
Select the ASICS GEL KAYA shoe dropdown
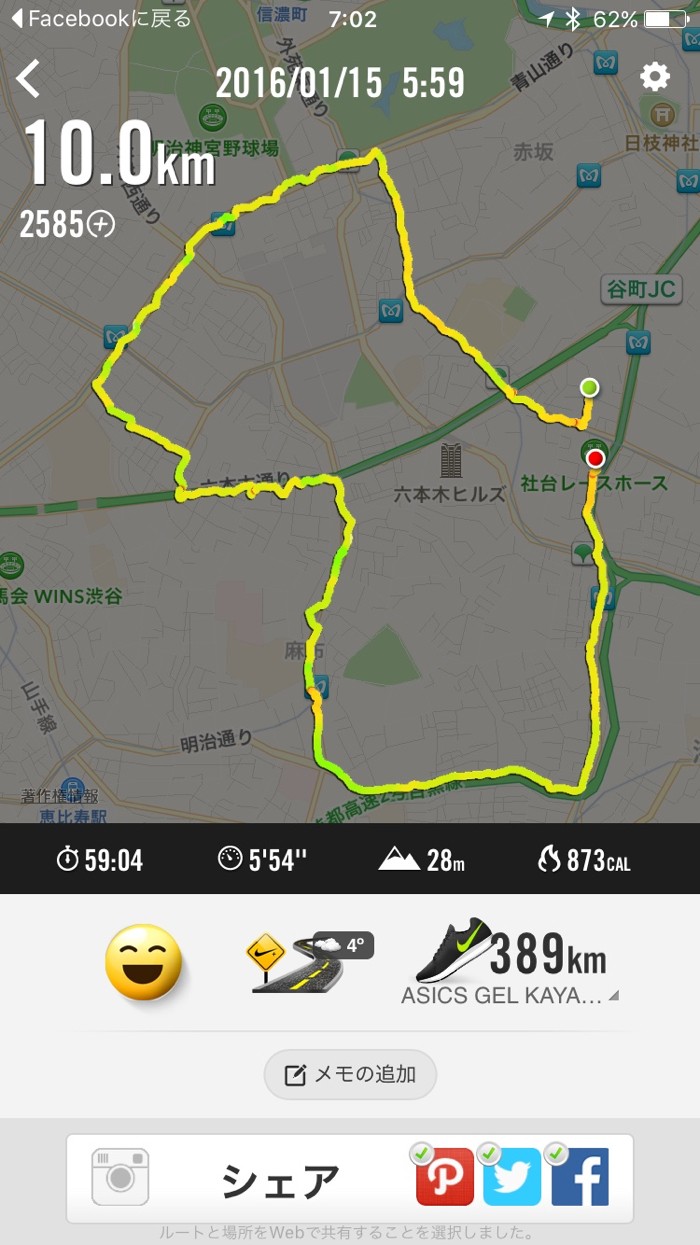click(511, 996)
